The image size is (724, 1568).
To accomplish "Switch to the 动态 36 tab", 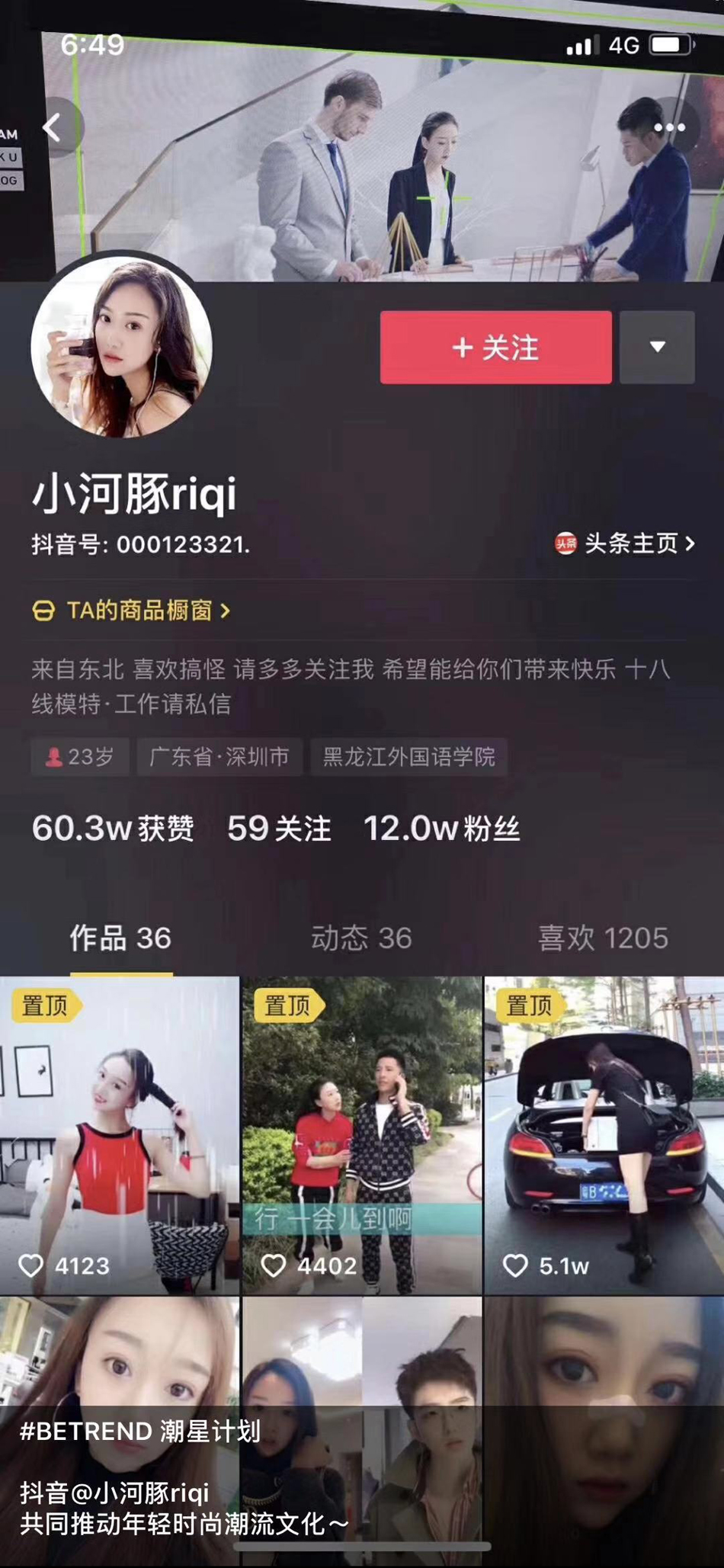I will [x=361, y=938].
